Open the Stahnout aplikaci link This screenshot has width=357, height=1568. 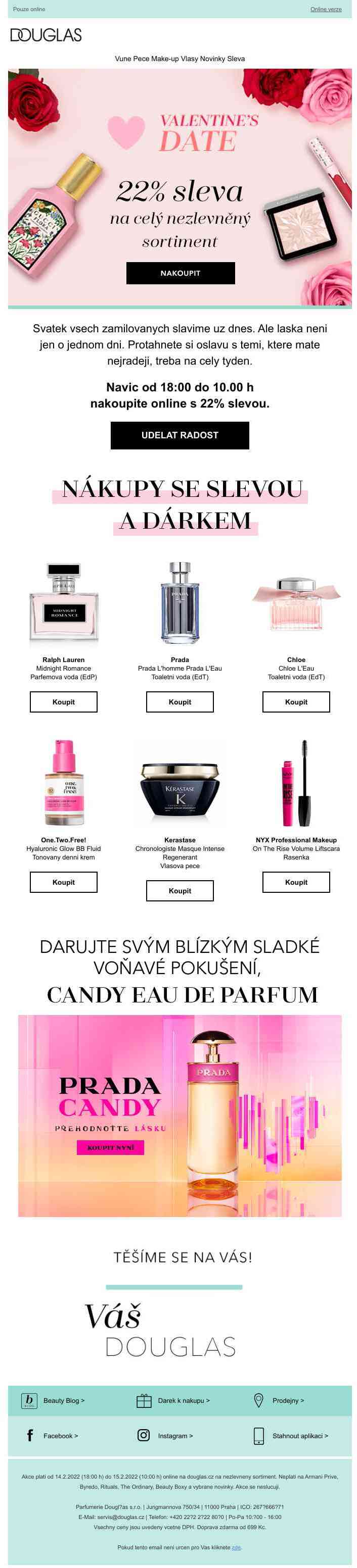coord(300,1436)
